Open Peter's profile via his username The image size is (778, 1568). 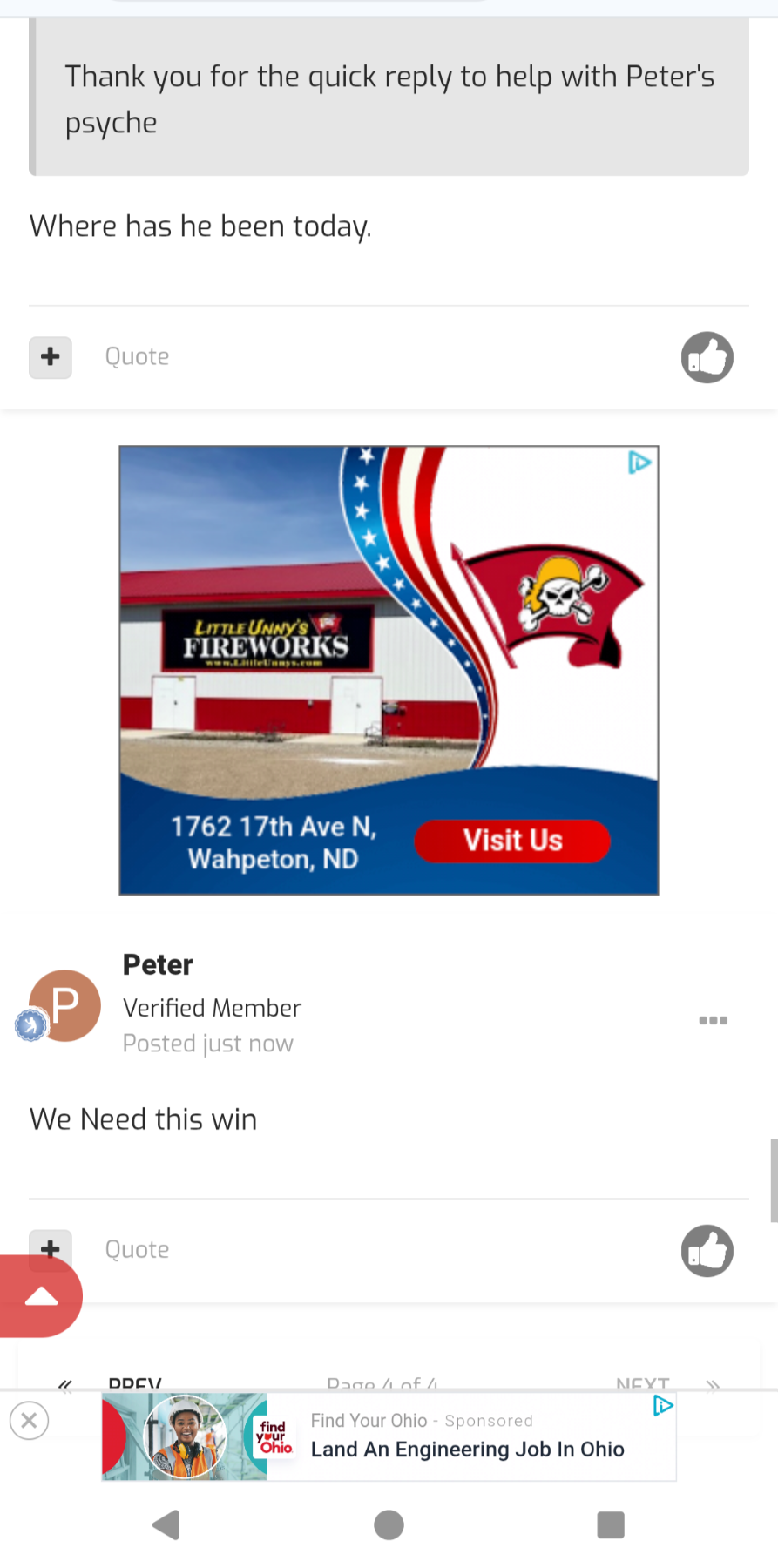(x=158, y=964)
